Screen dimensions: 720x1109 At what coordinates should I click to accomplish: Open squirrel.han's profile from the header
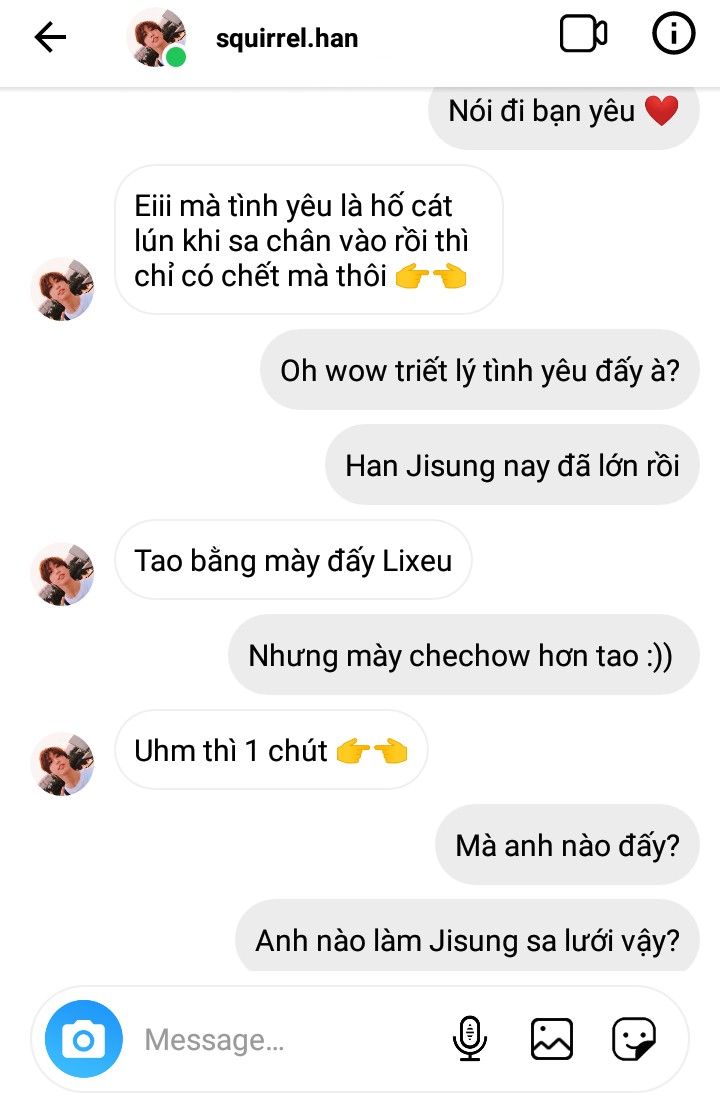(x=286, y=39)
